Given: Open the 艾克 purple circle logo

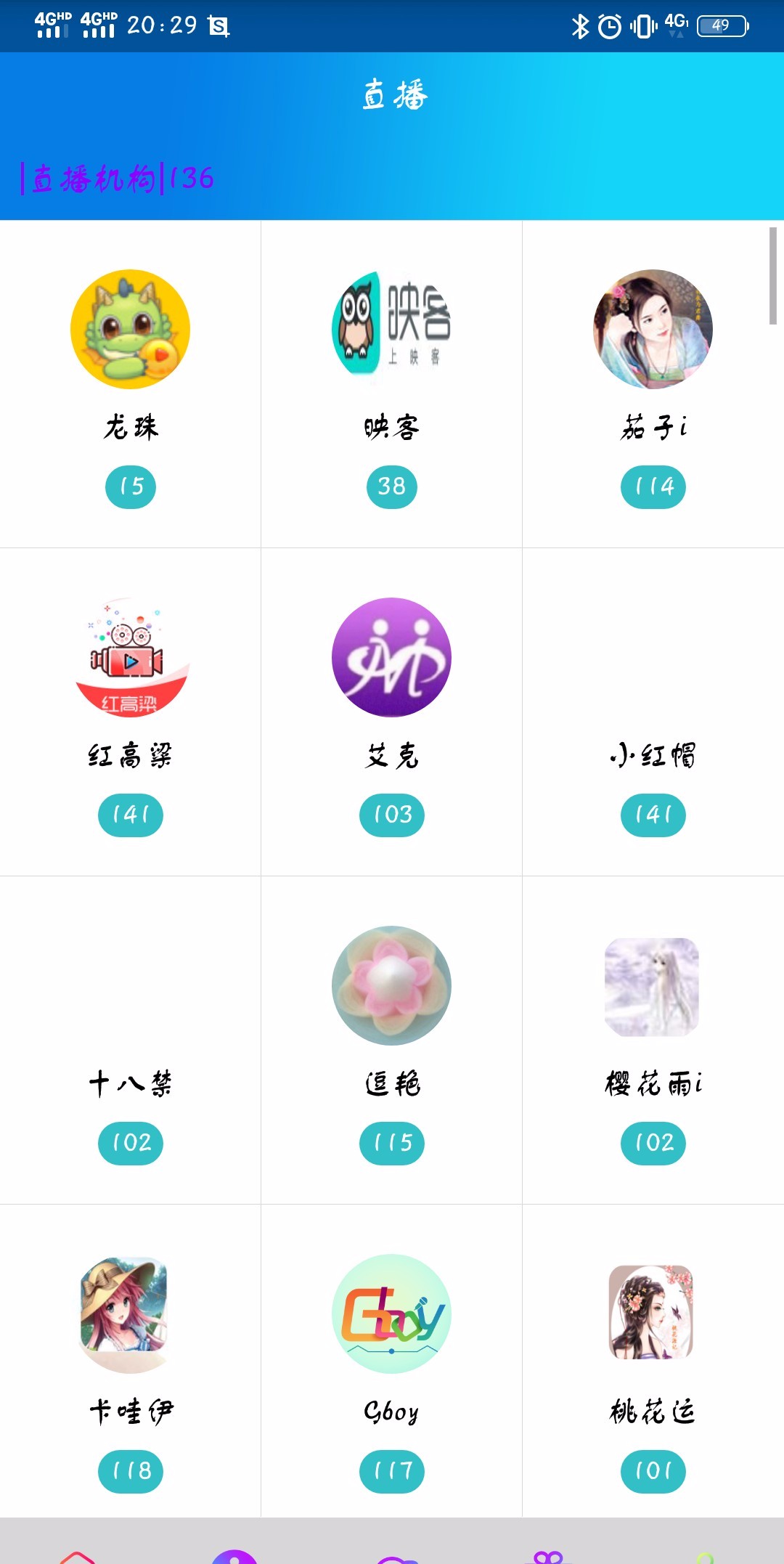Looking at the screenshot, I should click(x=391, y=657).
